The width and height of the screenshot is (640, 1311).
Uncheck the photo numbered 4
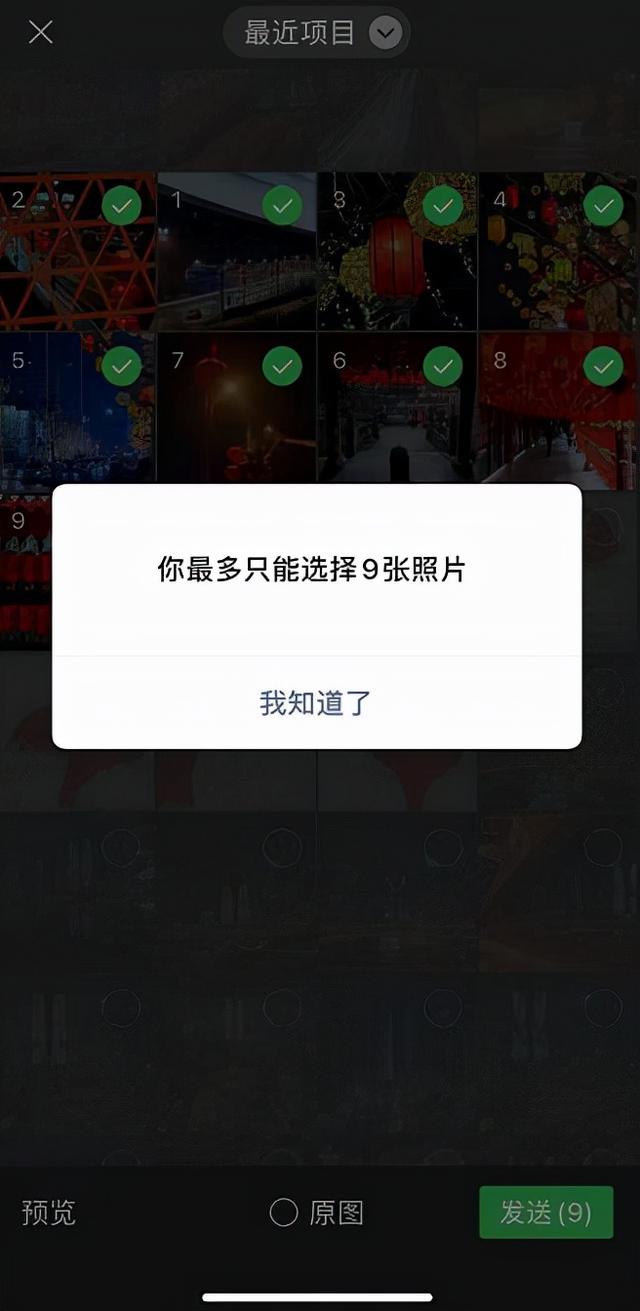click(603, 207)
